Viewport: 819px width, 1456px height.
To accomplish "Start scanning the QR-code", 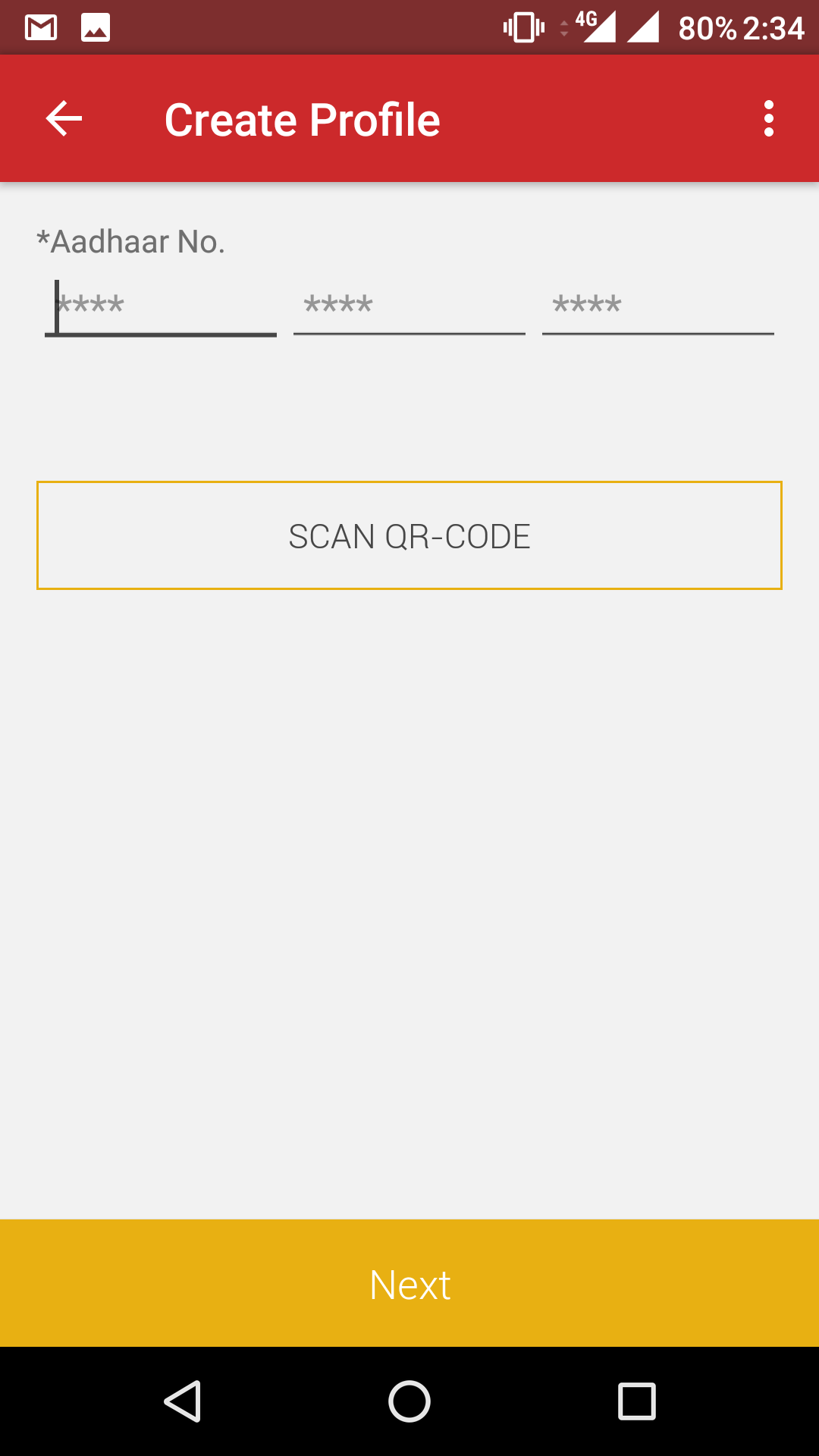I will pyautogui.click(x=409, y=535).
